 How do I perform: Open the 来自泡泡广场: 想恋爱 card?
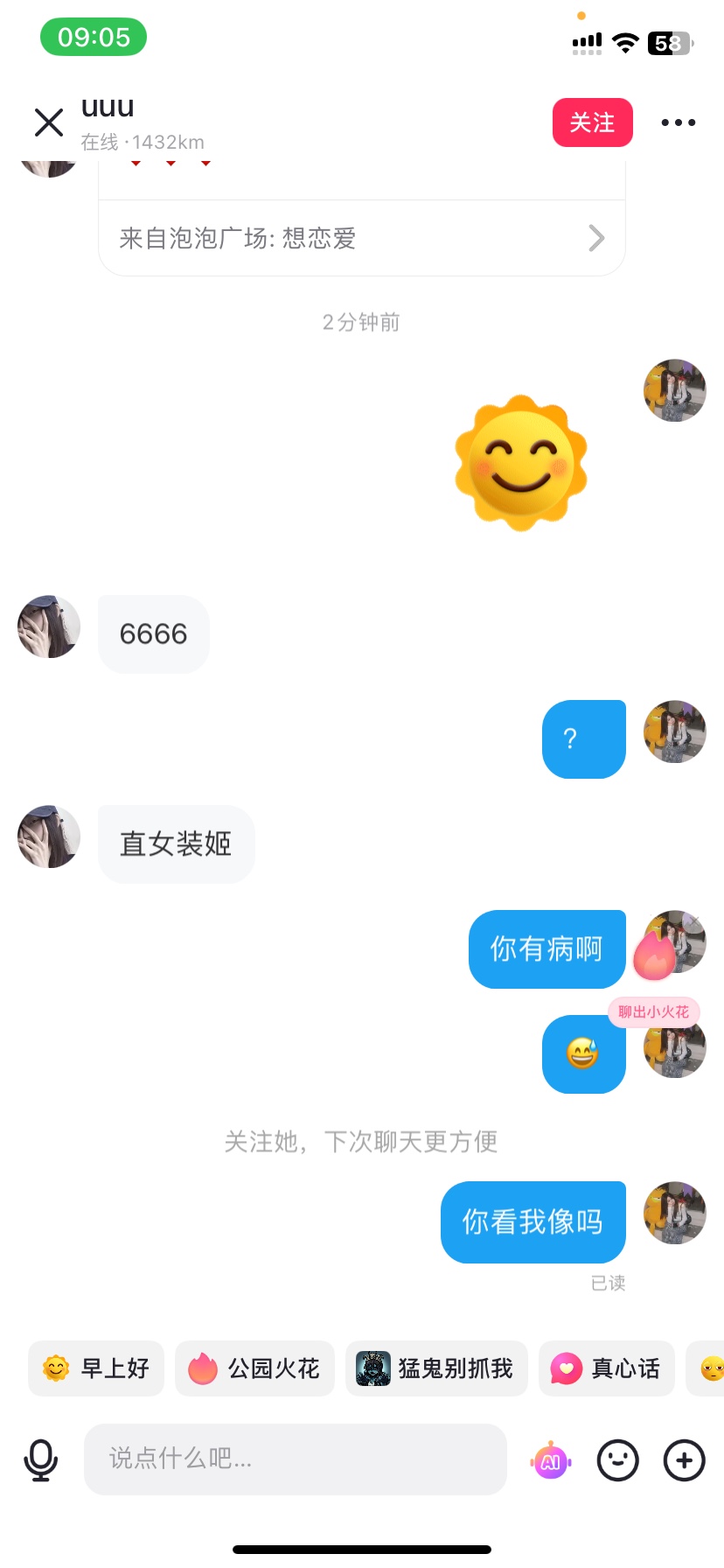[362, 238]
